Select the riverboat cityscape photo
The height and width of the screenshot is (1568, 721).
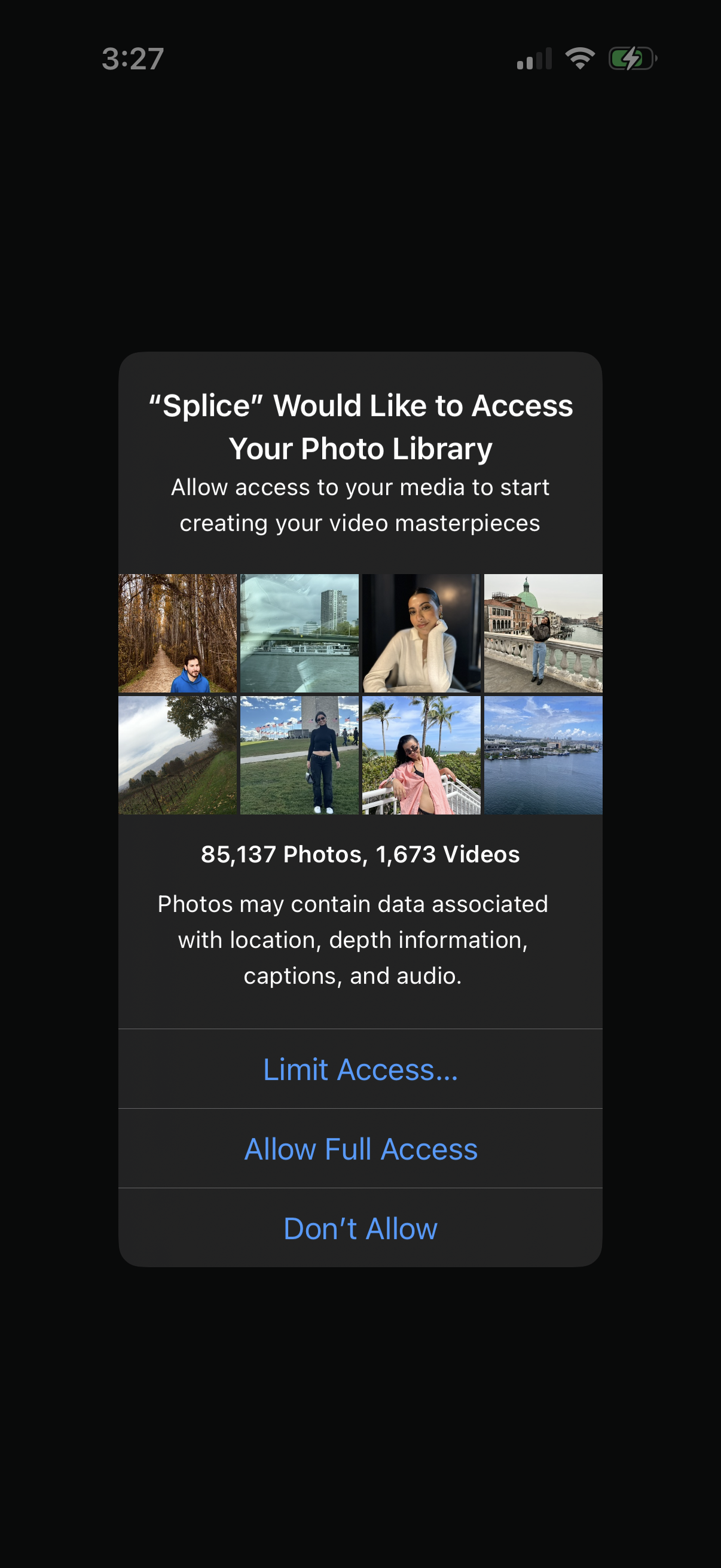300,632
